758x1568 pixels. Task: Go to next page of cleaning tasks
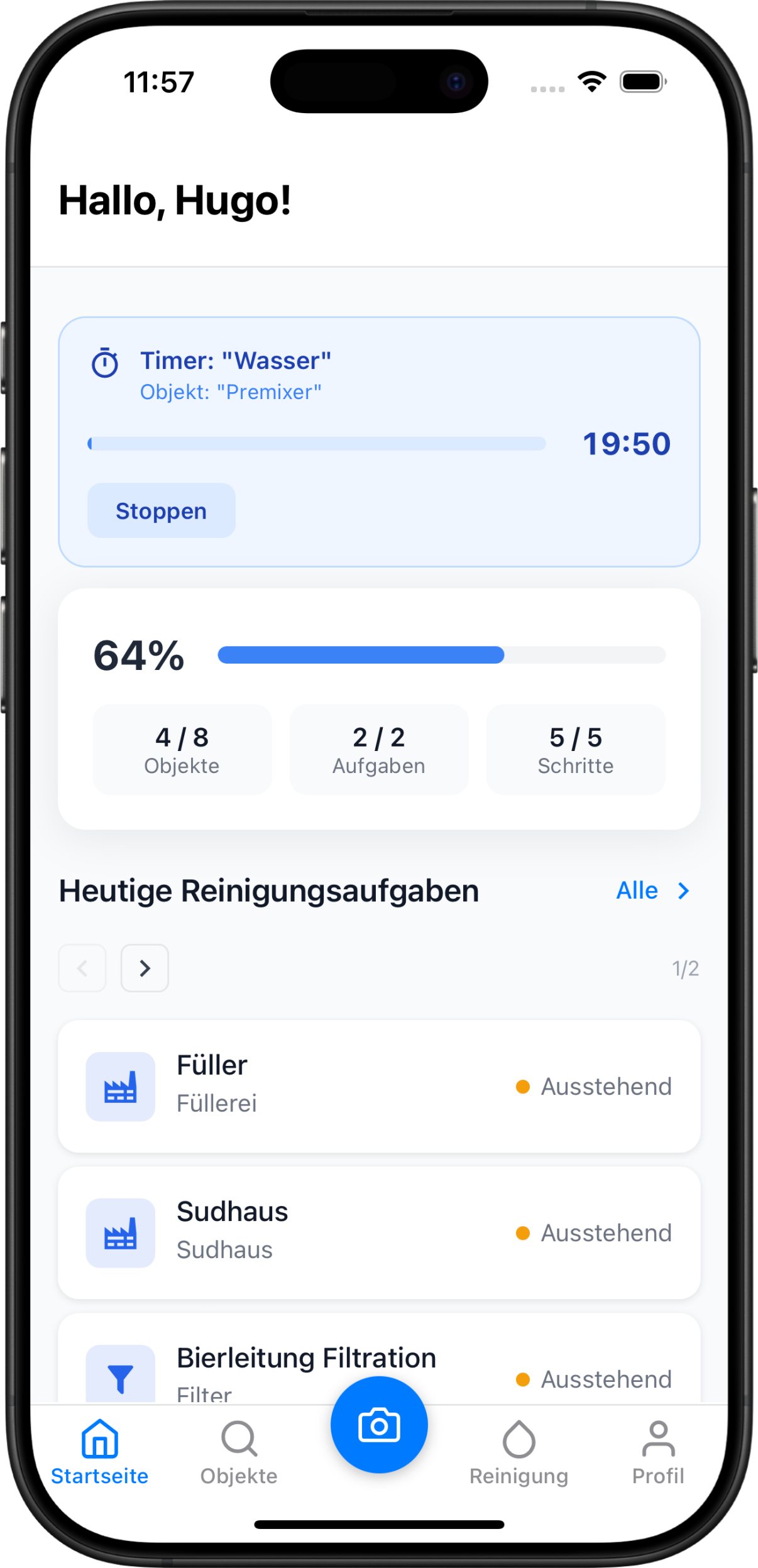pyautogui.click(x=145, y=968)
